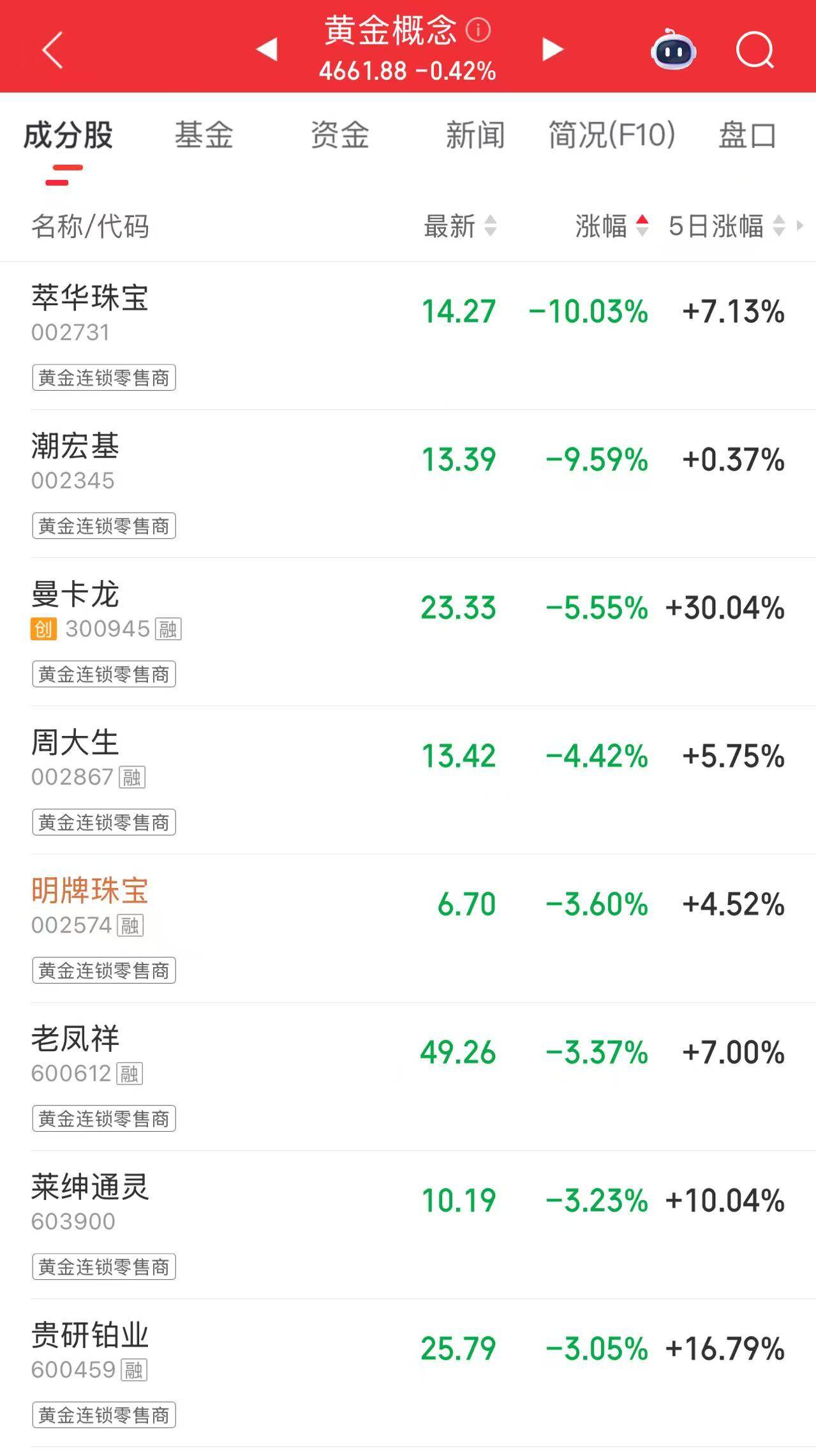Sort the list by 最新 price

(x=459, y=226)
